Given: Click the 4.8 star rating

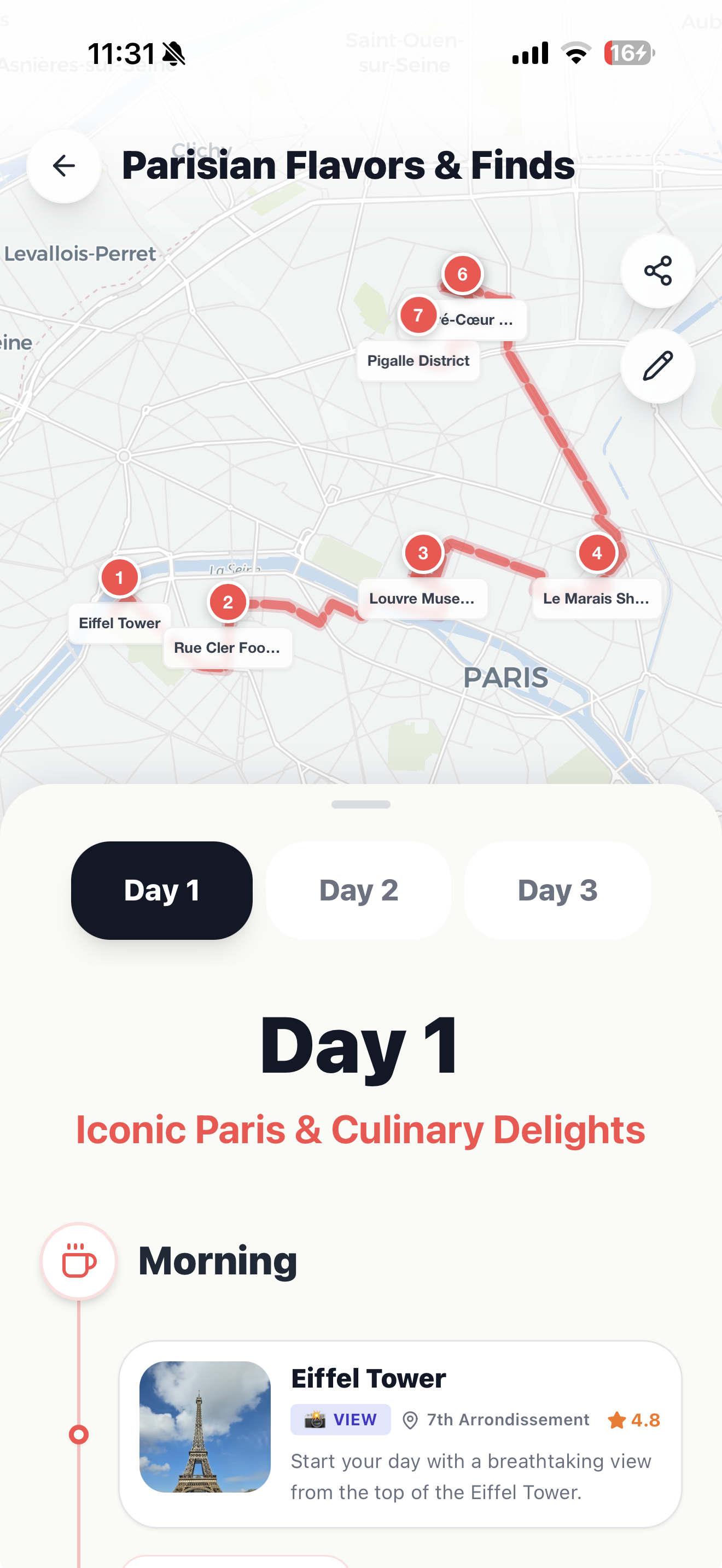Looking at the screenshot, I should (x=633, y=1419).
